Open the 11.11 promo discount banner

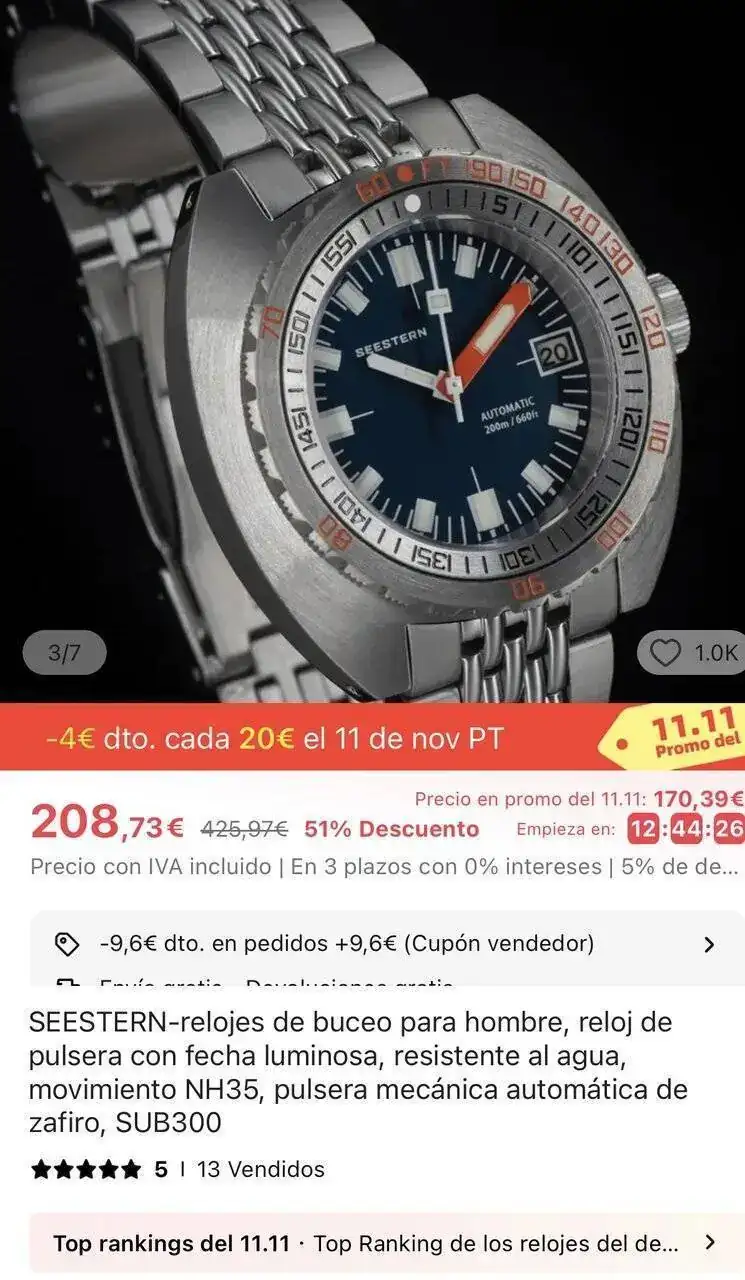(372, 738)
